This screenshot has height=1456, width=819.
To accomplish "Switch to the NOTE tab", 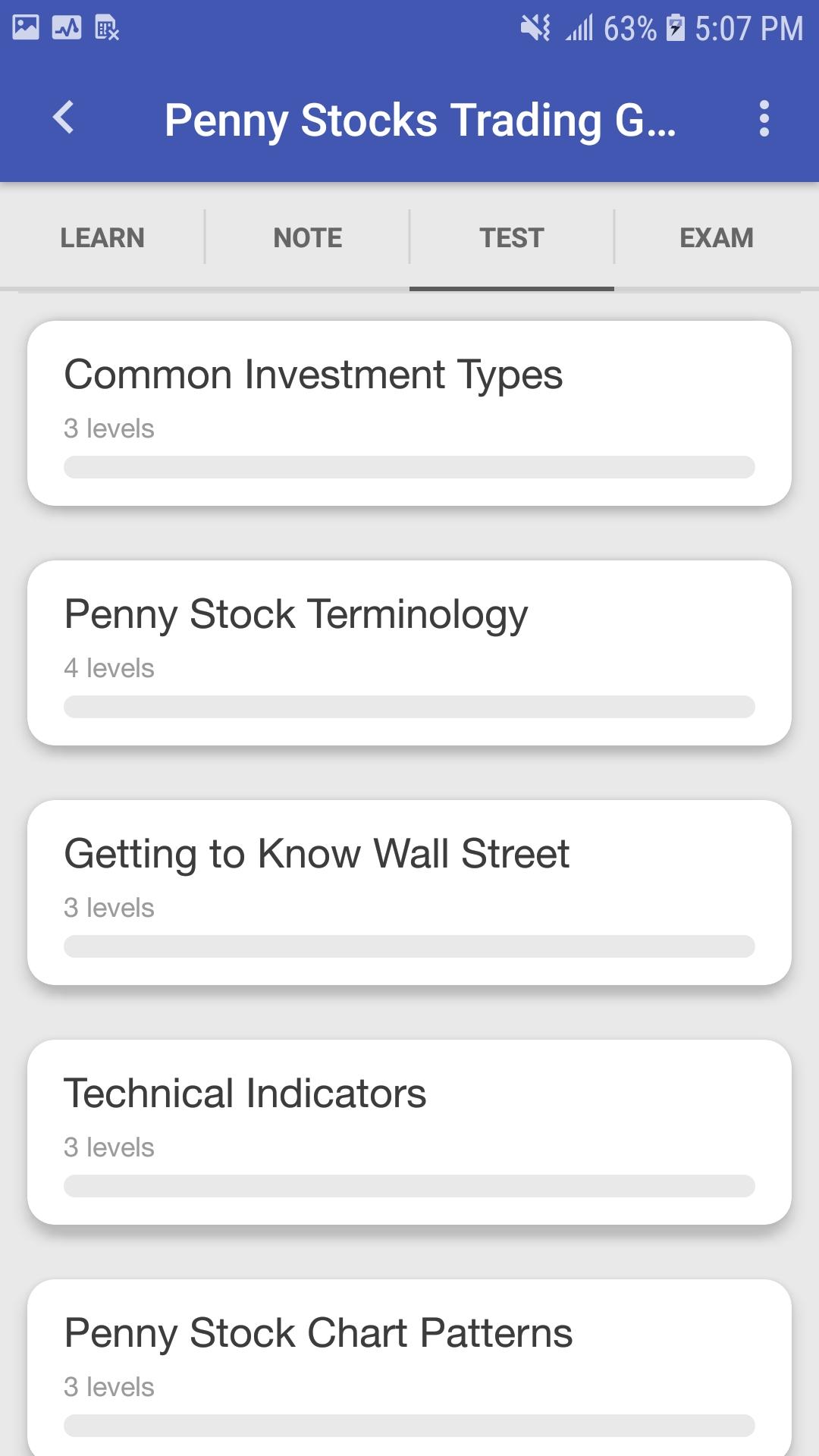I will point(307,237).
